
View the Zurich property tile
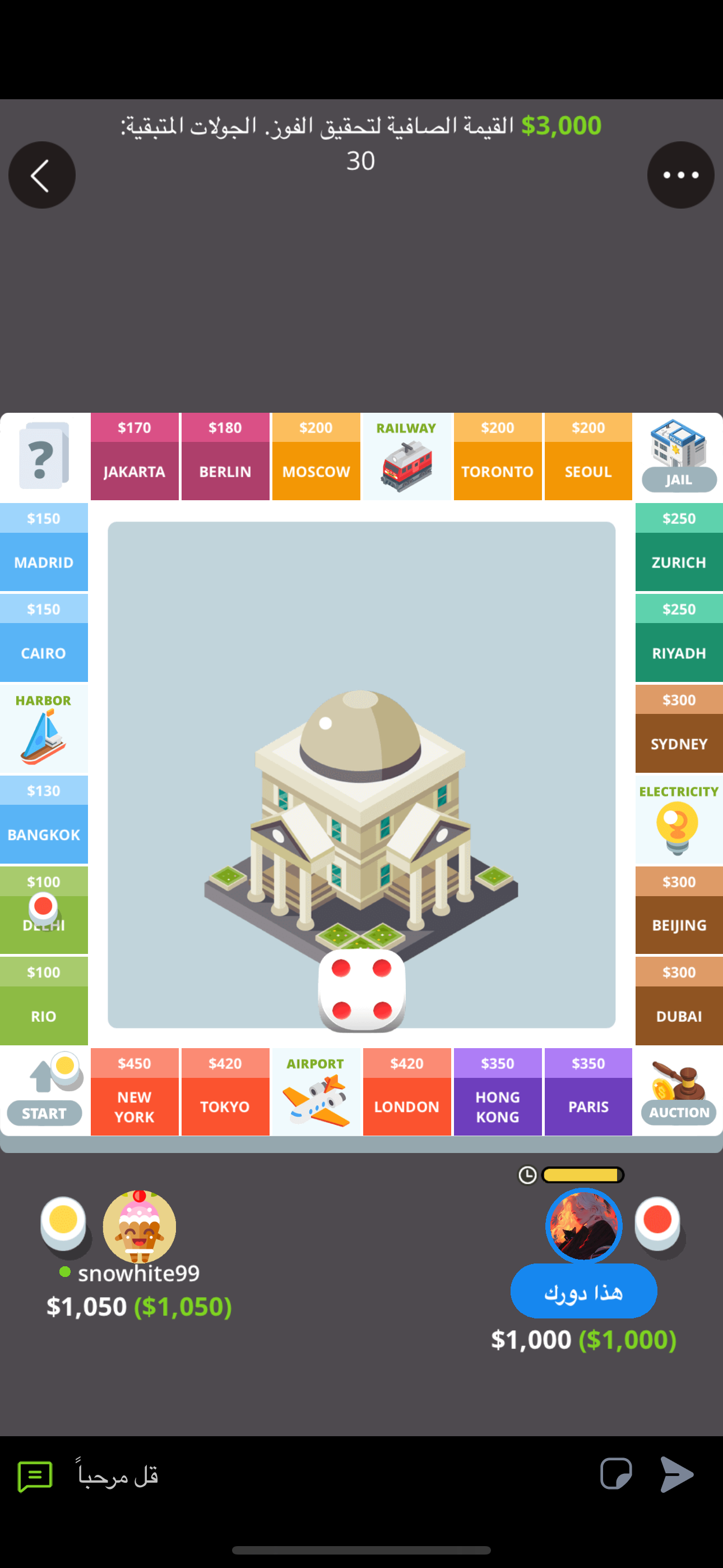click(x=679, y=547)
